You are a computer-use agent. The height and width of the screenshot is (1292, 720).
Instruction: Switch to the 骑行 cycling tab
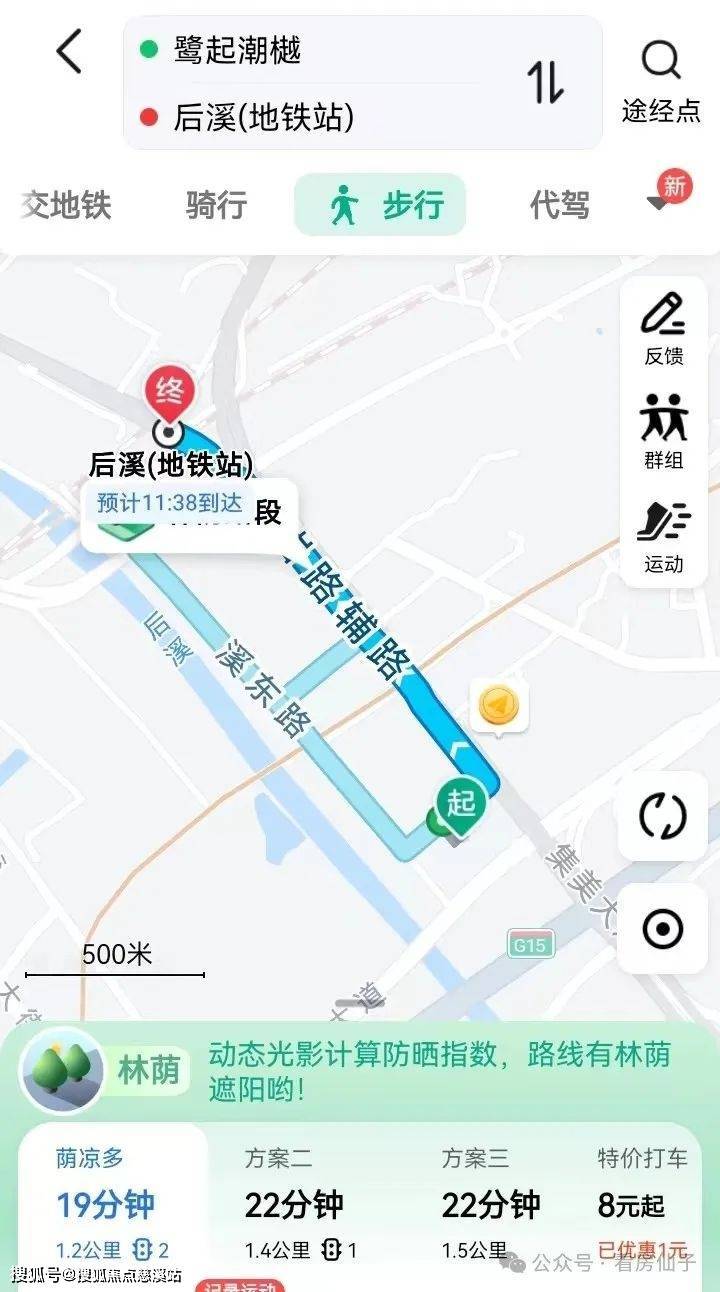pos(216,205)
